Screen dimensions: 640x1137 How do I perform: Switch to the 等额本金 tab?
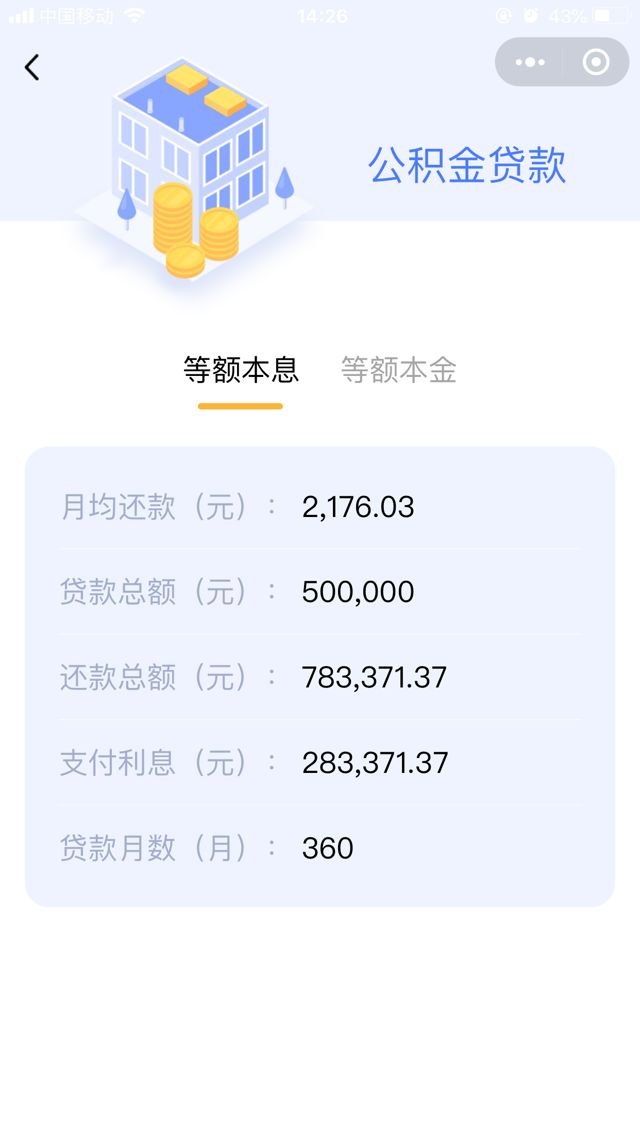tap(398, 371)
